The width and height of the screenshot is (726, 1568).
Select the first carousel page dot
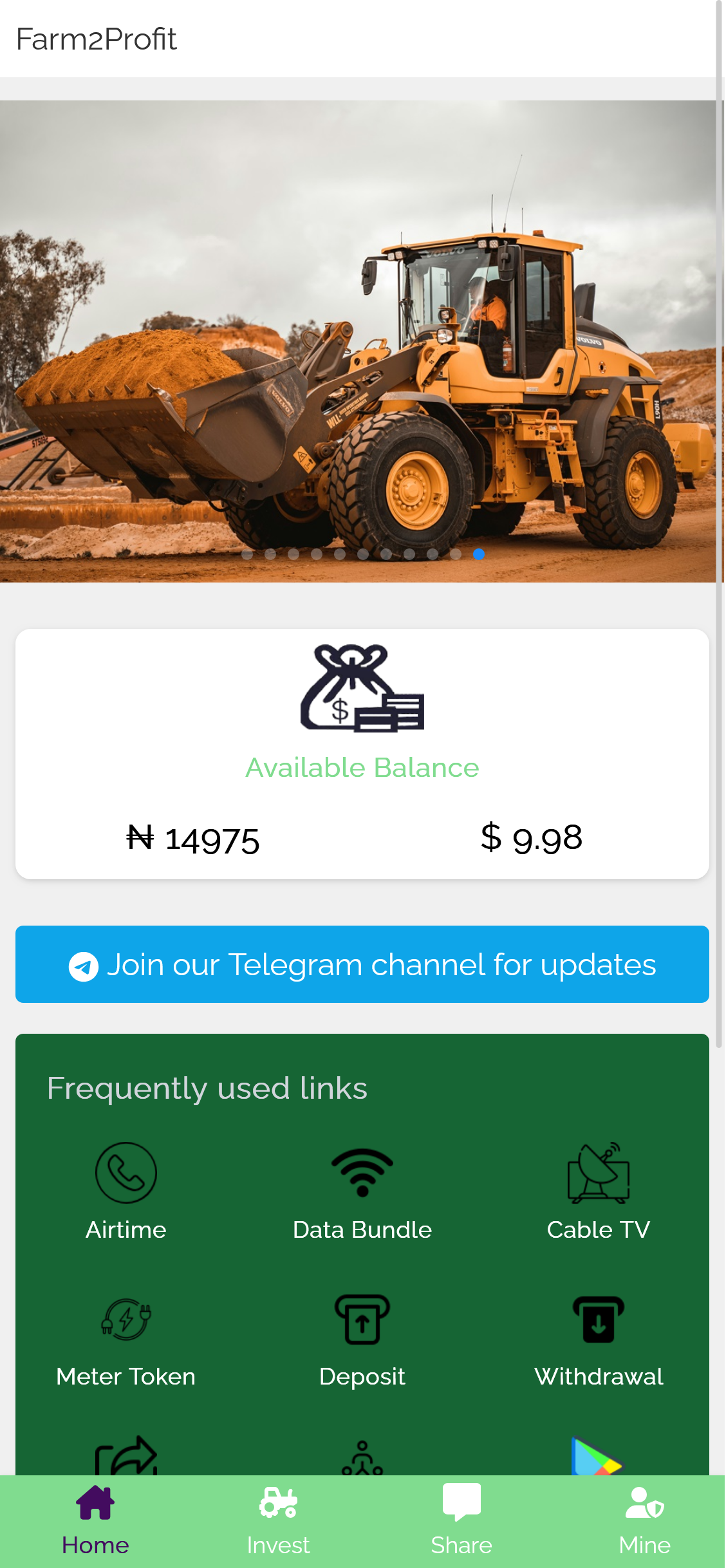(247, 554)
